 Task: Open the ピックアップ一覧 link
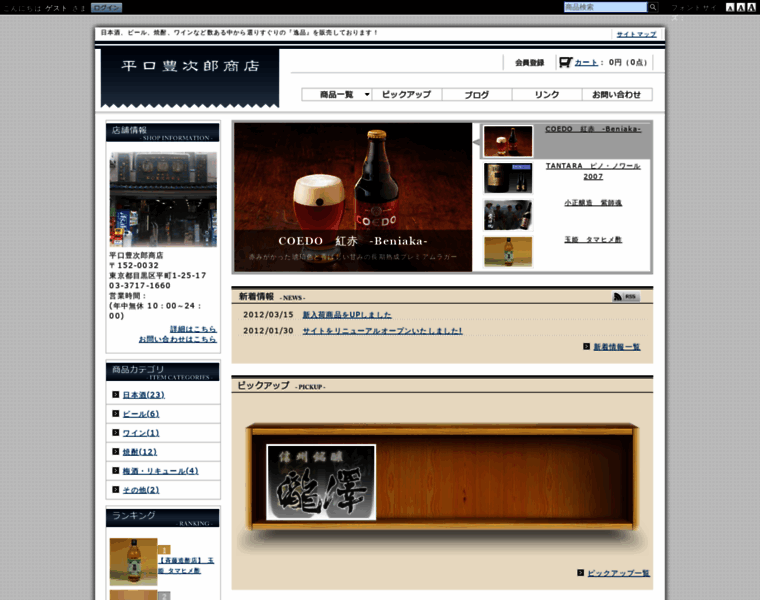[618, 573]
